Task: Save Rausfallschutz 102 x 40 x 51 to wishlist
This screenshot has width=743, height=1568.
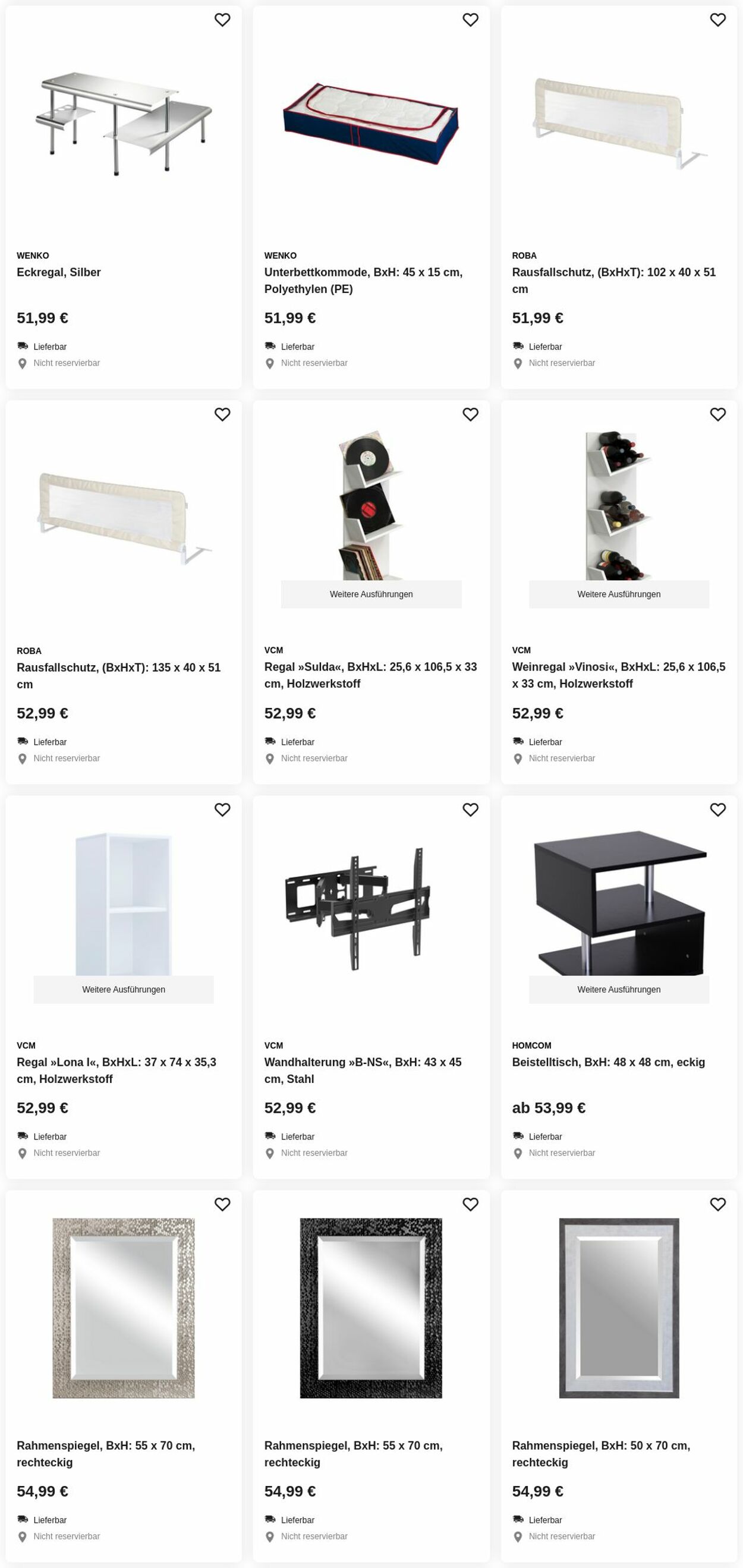Action: (x=717, y=20)
